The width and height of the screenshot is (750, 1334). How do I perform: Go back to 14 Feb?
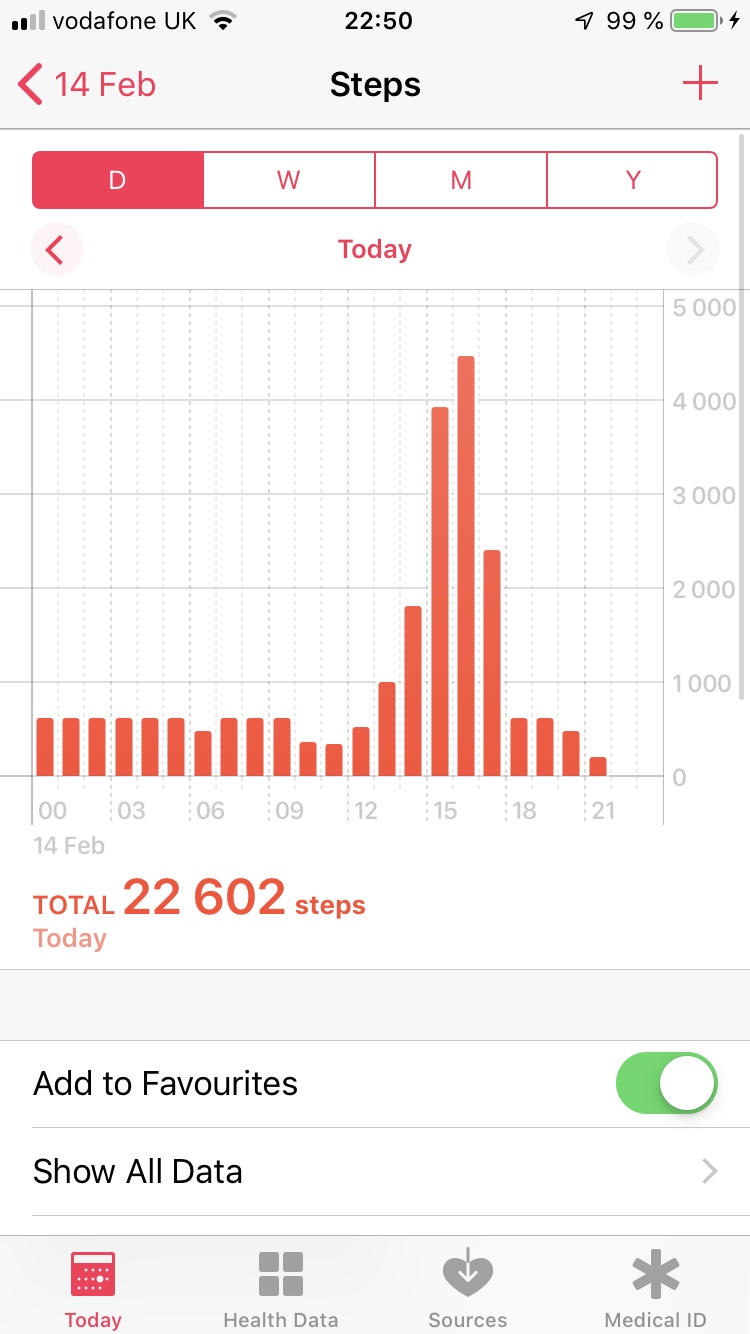point(87,85)
